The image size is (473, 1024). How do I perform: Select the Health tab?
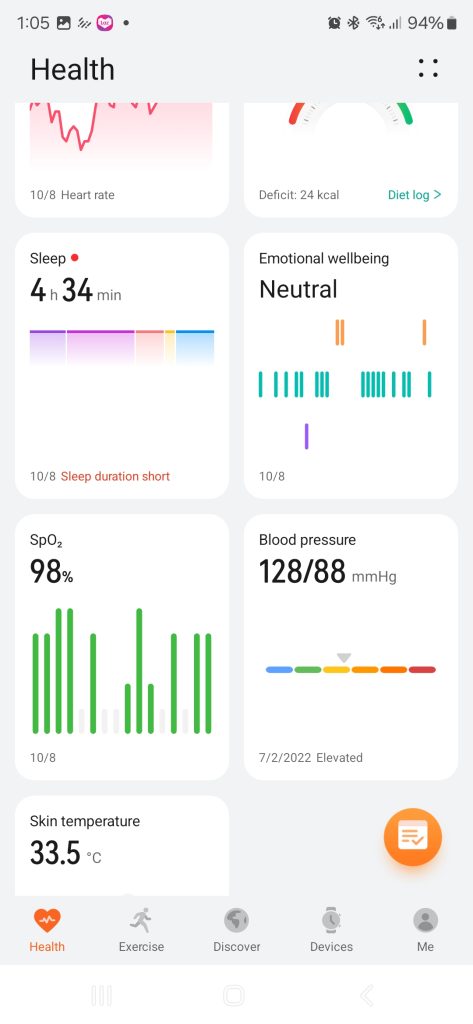tap(47, 931)
